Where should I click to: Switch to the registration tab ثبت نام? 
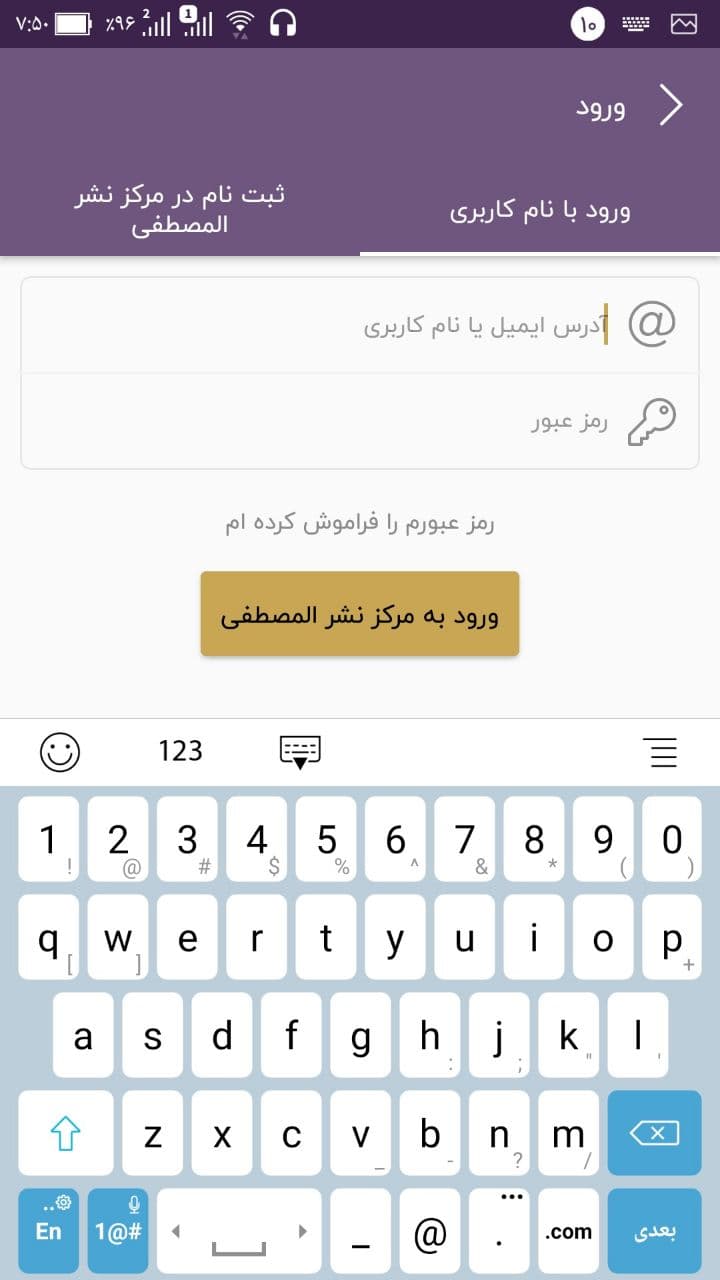(x=180, y=207)
